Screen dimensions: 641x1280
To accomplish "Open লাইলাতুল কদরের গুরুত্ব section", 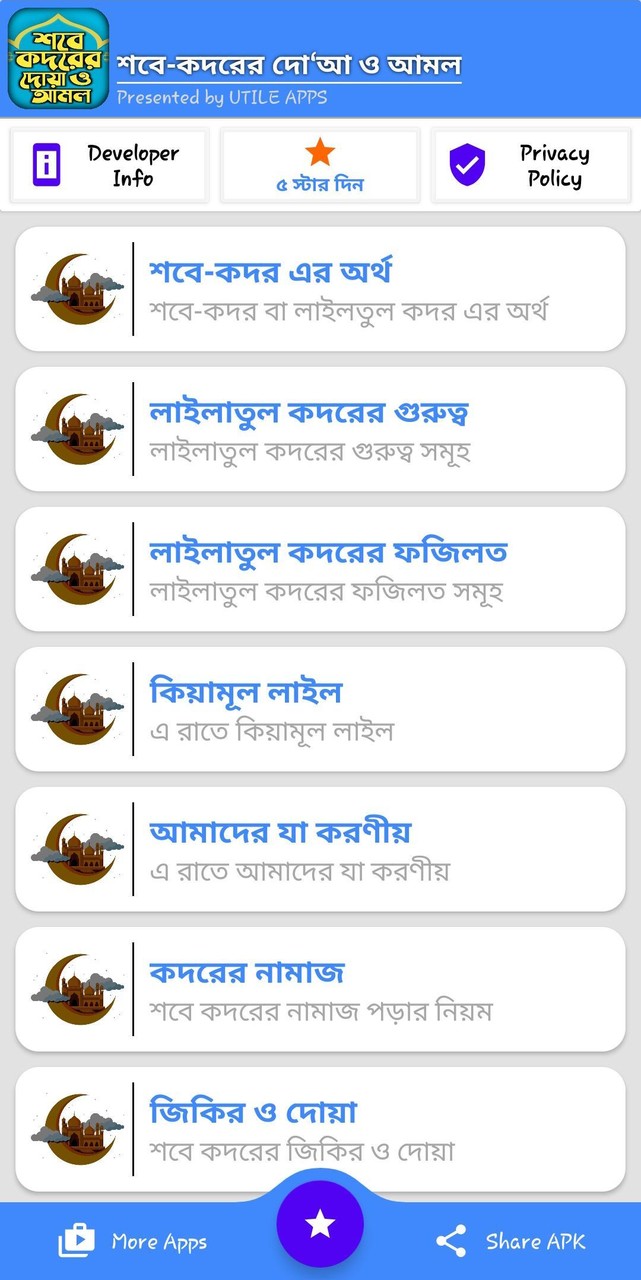I will click(320, 429).
